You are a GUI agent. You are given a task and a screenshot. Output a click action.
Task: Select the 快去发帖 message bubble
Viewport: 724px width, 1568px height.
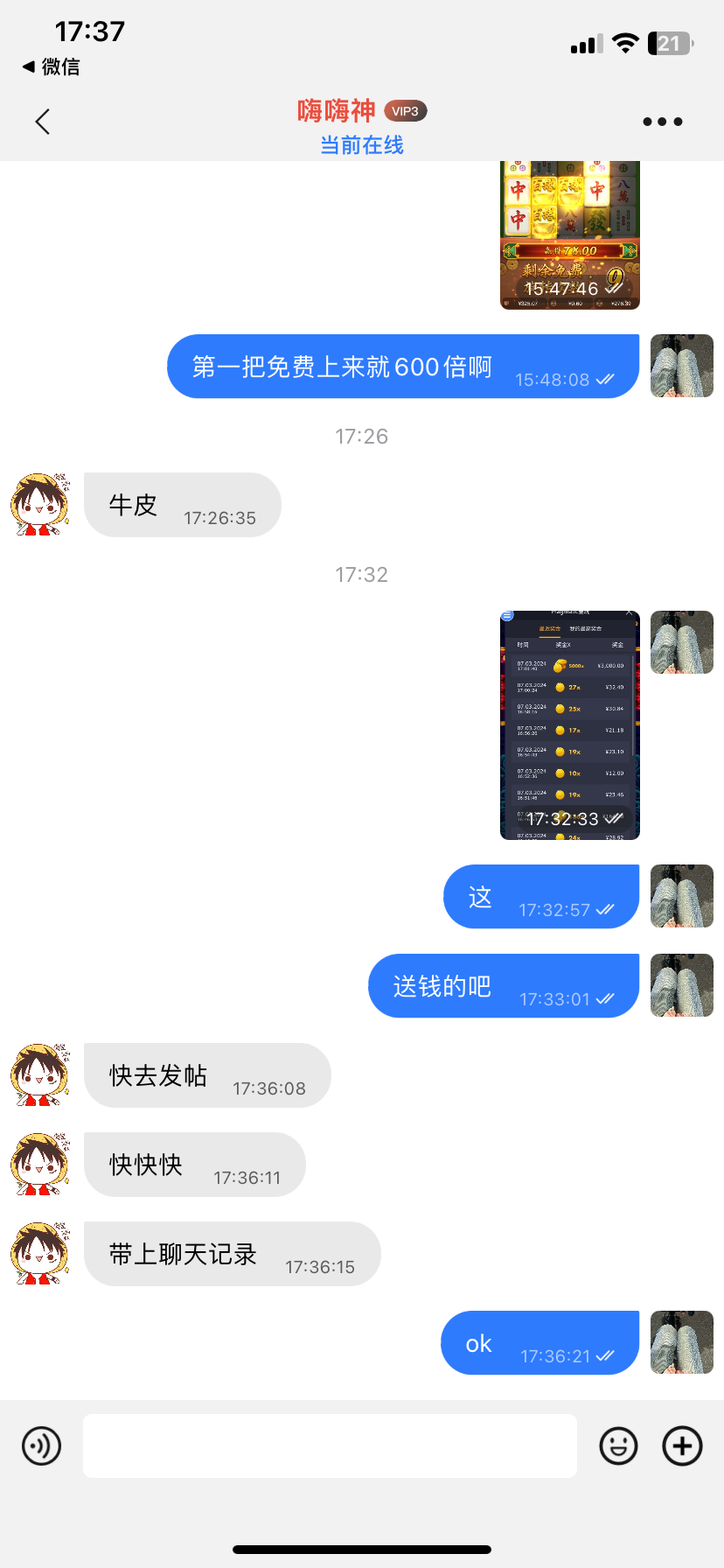click(207, 1075)
